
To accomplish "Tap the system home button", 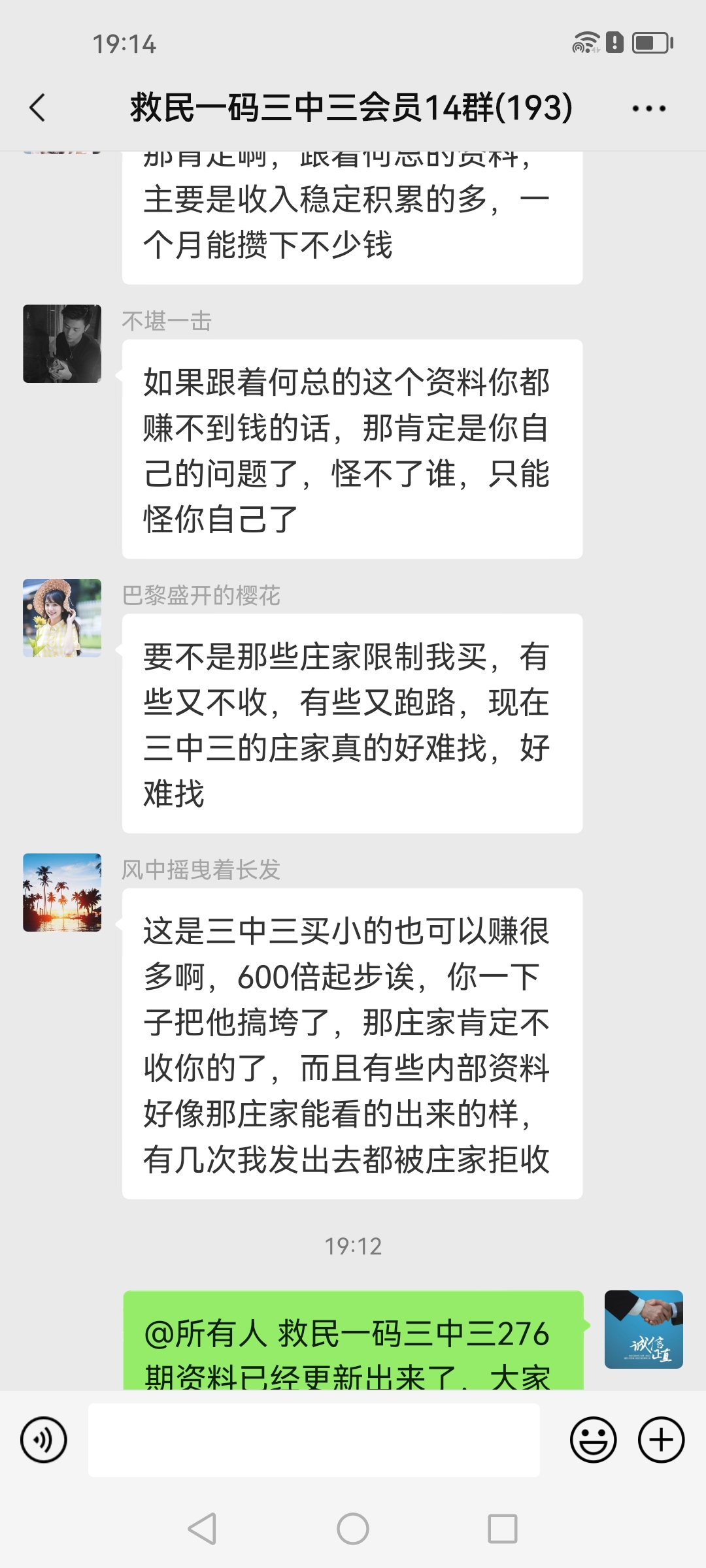I will [353, 1529].
